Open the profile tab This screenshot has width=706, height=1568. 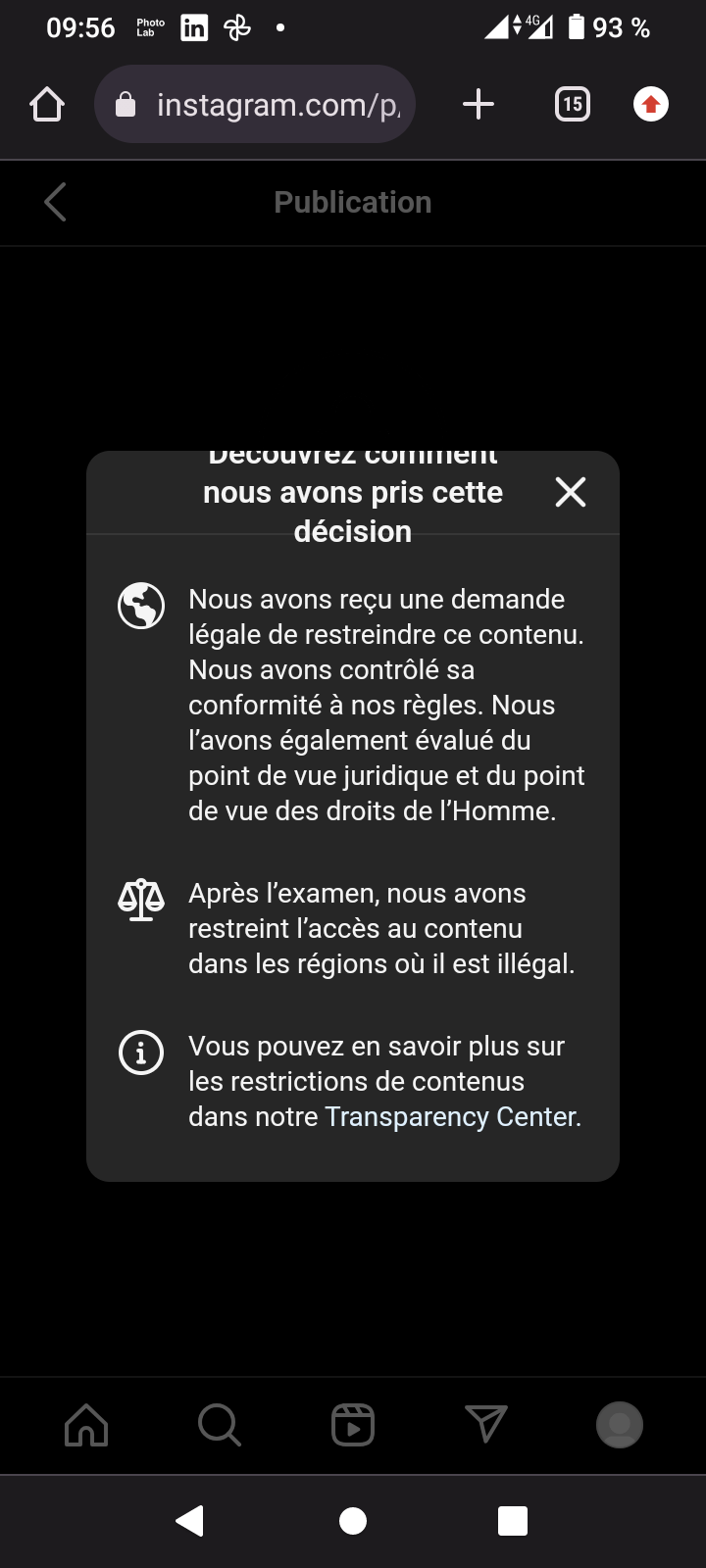(620, 1425)
